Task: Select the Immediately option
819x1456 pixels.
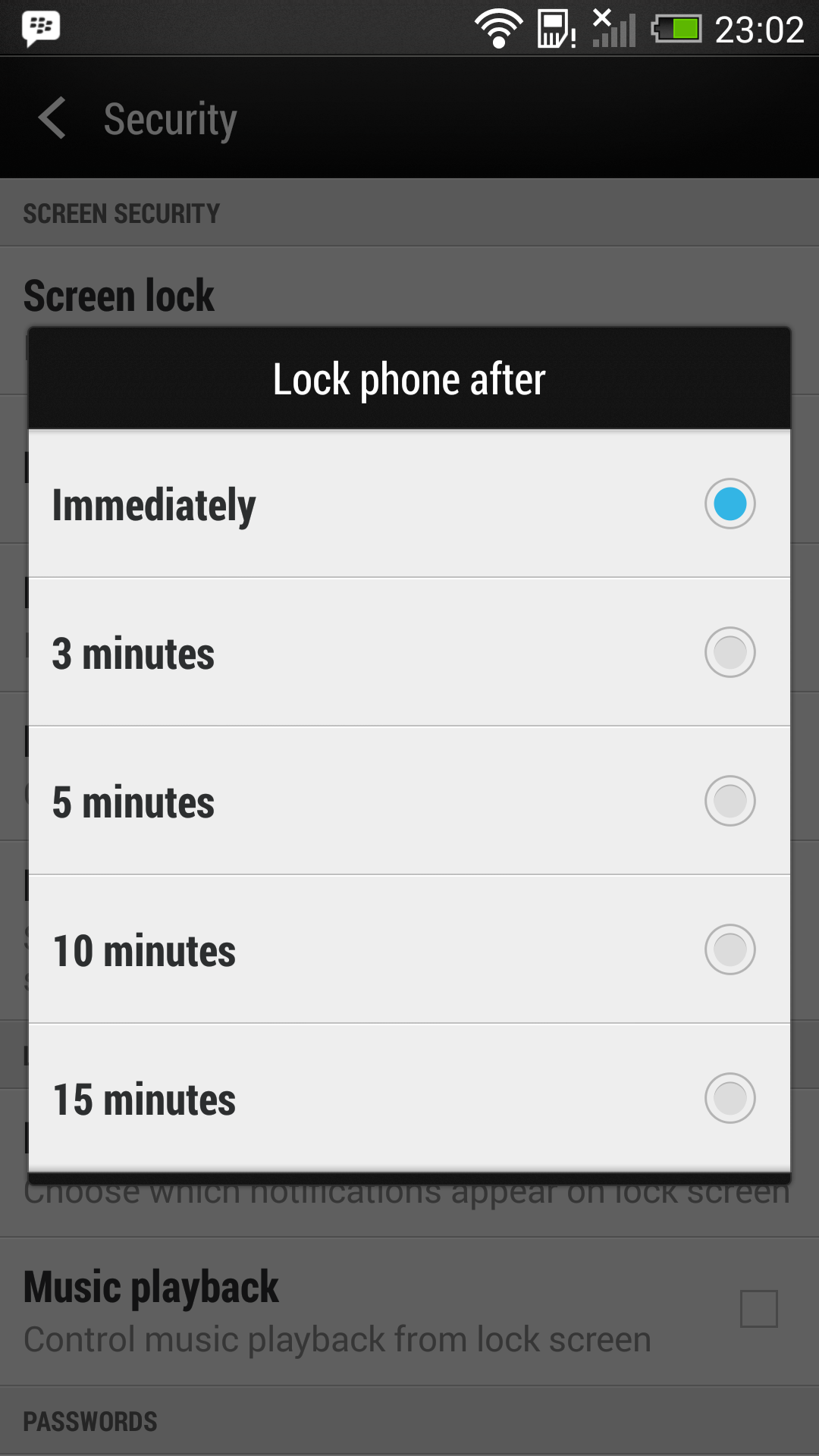Action: 409,504
